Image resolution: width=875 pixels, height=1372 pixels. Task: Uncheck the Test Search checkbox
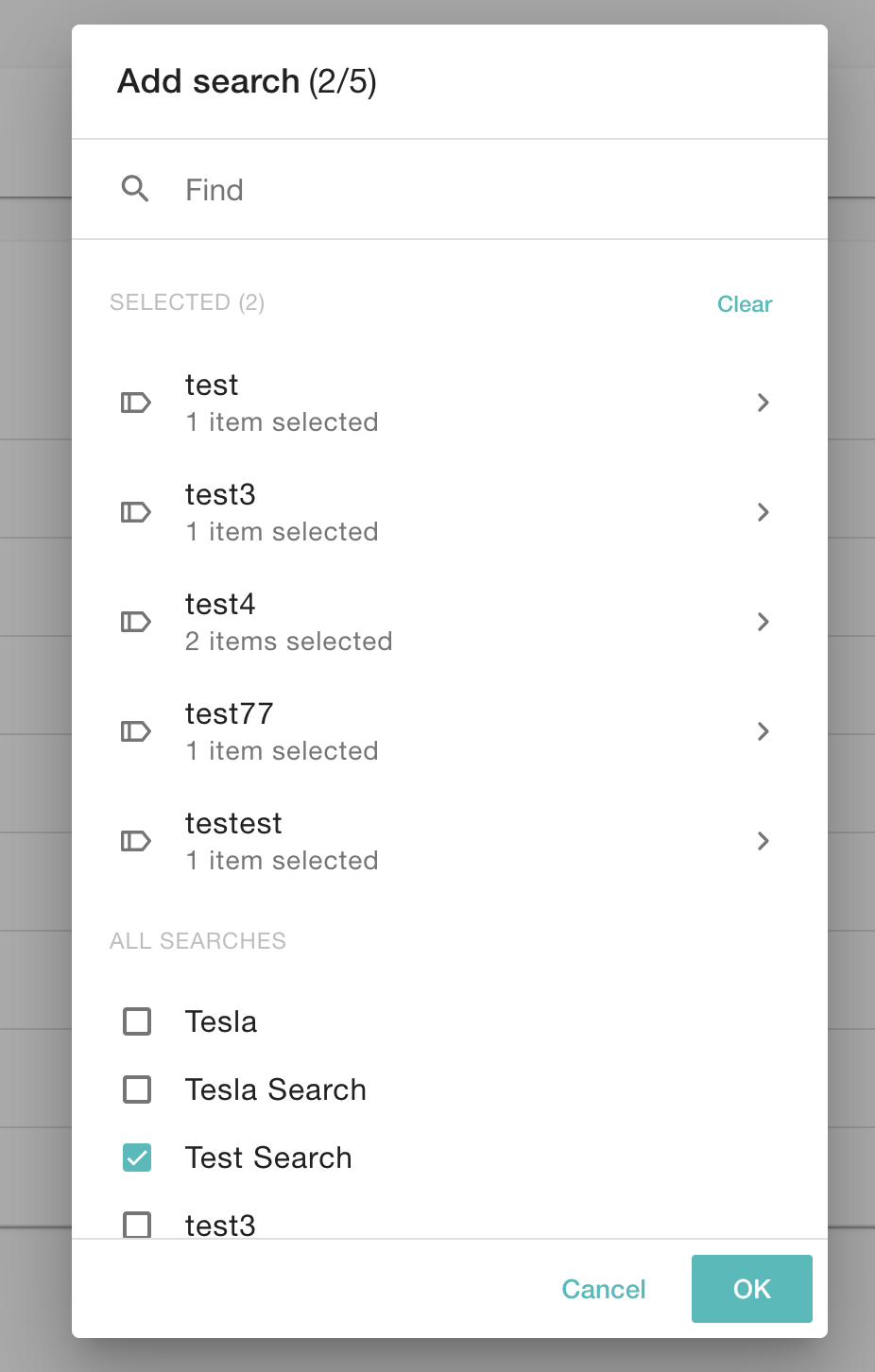tap(136, 1158)
